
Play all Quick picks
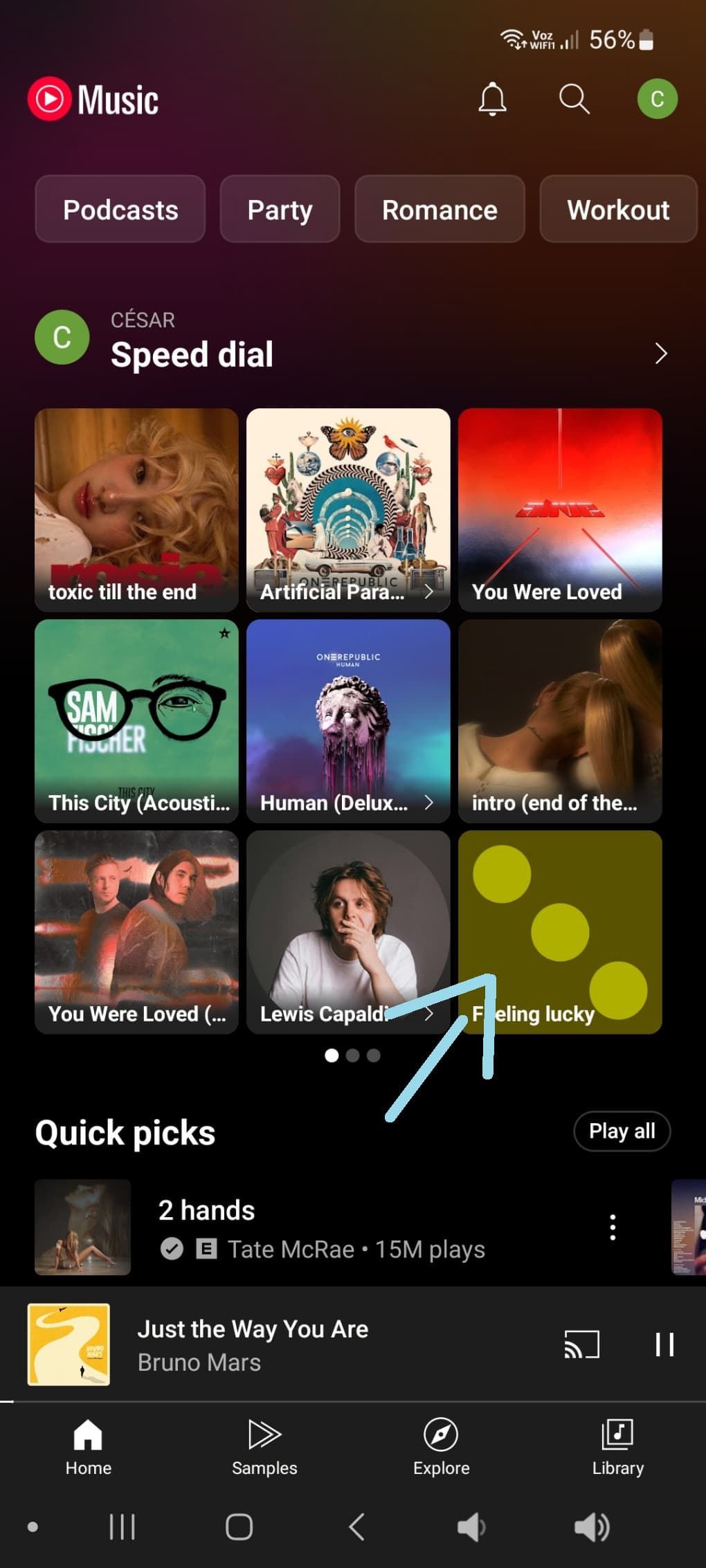click(622, 1131)
